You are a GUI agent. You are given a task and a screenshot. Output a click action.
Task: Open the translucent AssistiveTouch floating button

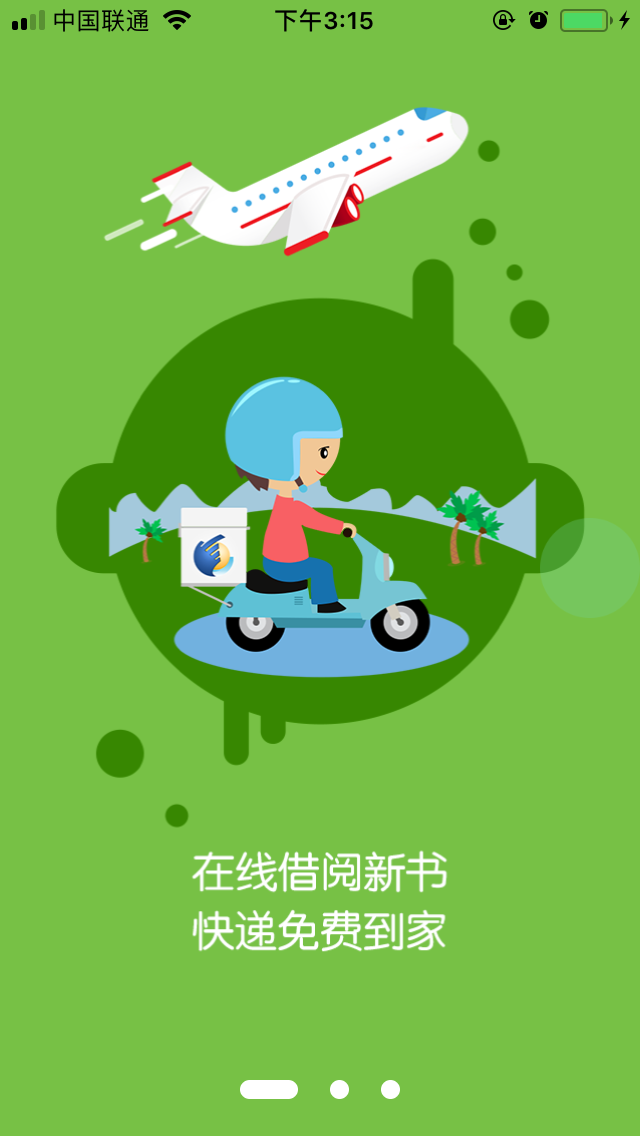(589, 567)
